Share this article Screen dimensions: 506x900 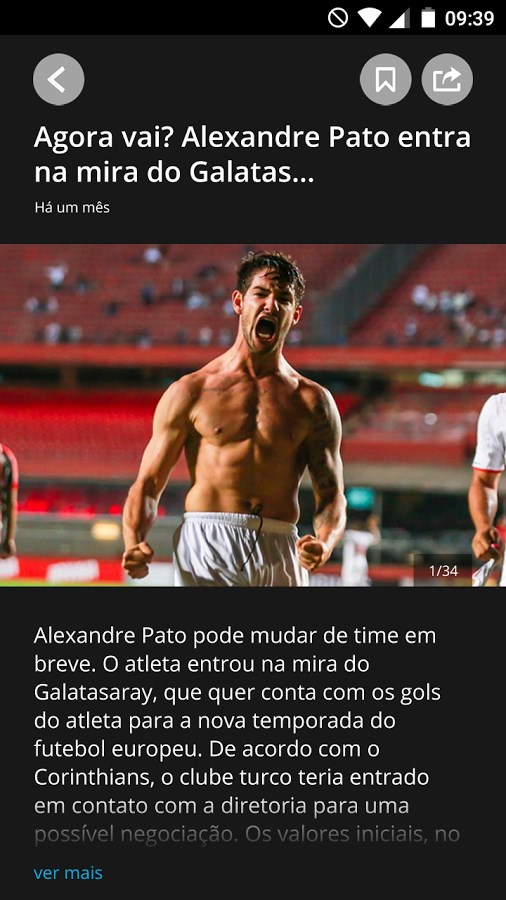click(x=447, y=79)
